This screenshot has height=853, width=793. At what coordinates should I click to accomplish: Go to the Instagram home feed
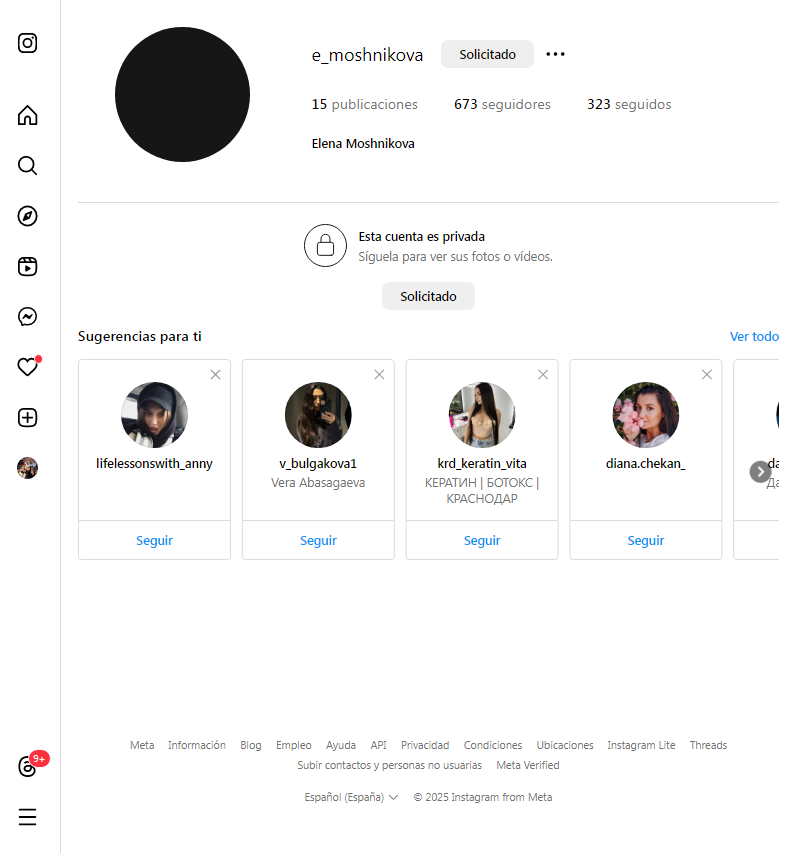point(27,115)
